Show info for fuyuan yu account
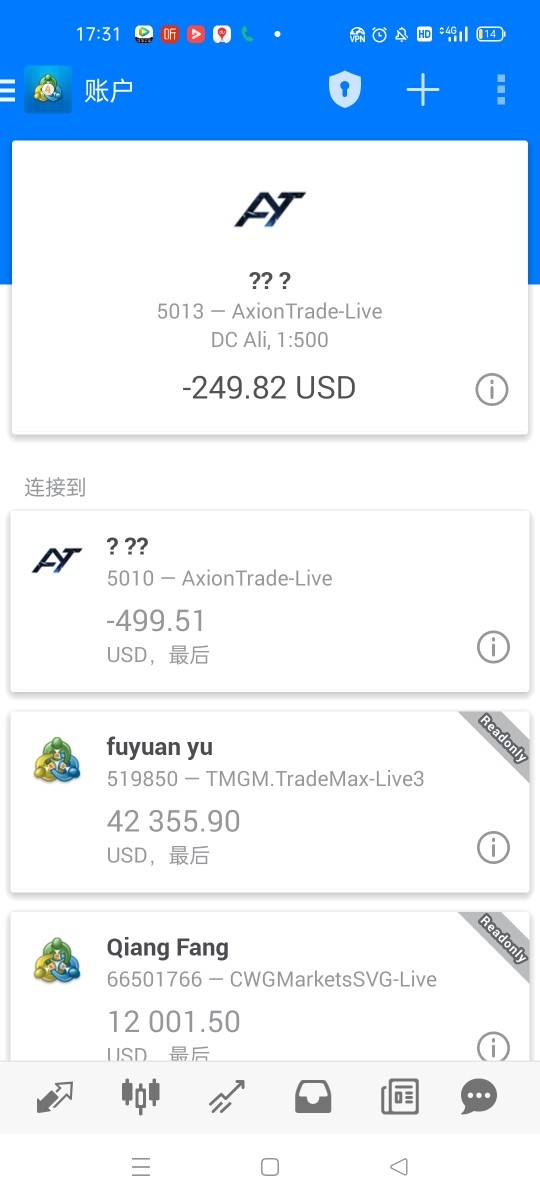Screen dimensions: 540x1200 pos(493,847)
